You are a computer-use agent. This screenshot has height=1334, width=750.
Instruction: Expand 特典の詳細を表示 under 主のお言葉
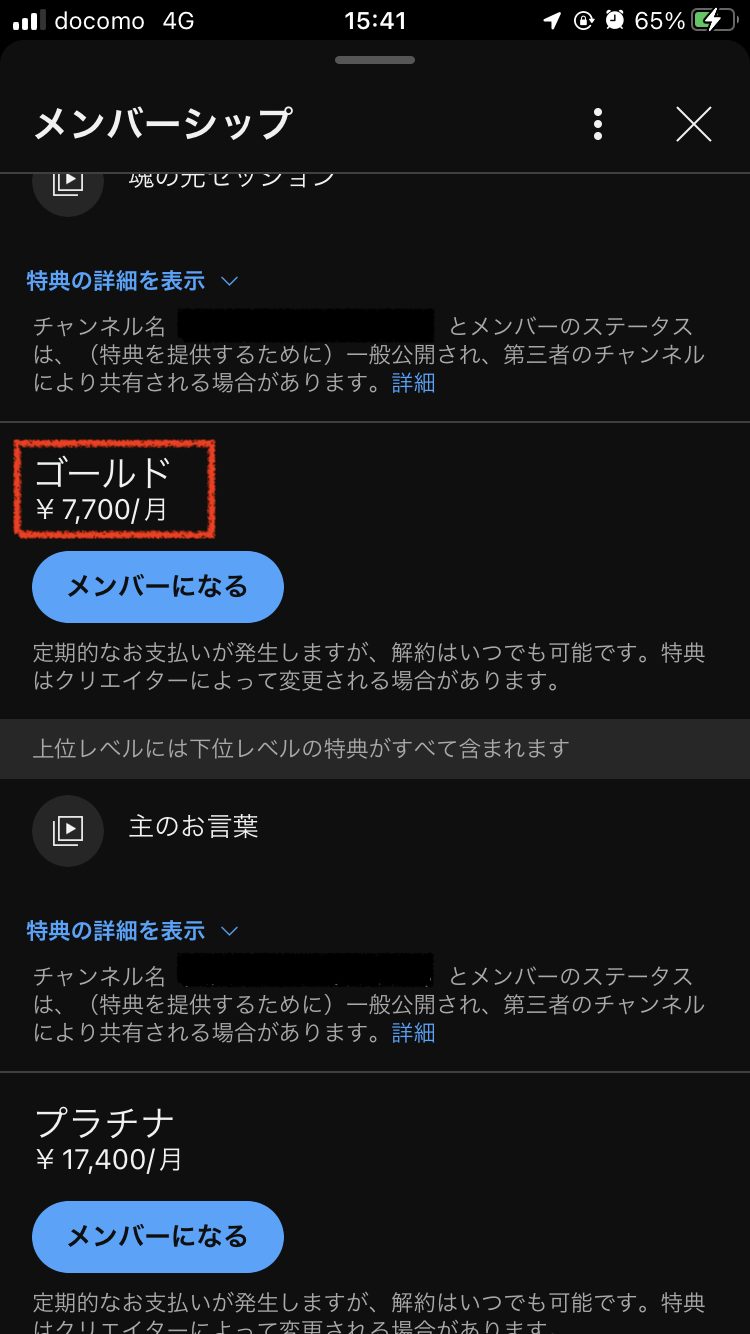click(132, 931)
